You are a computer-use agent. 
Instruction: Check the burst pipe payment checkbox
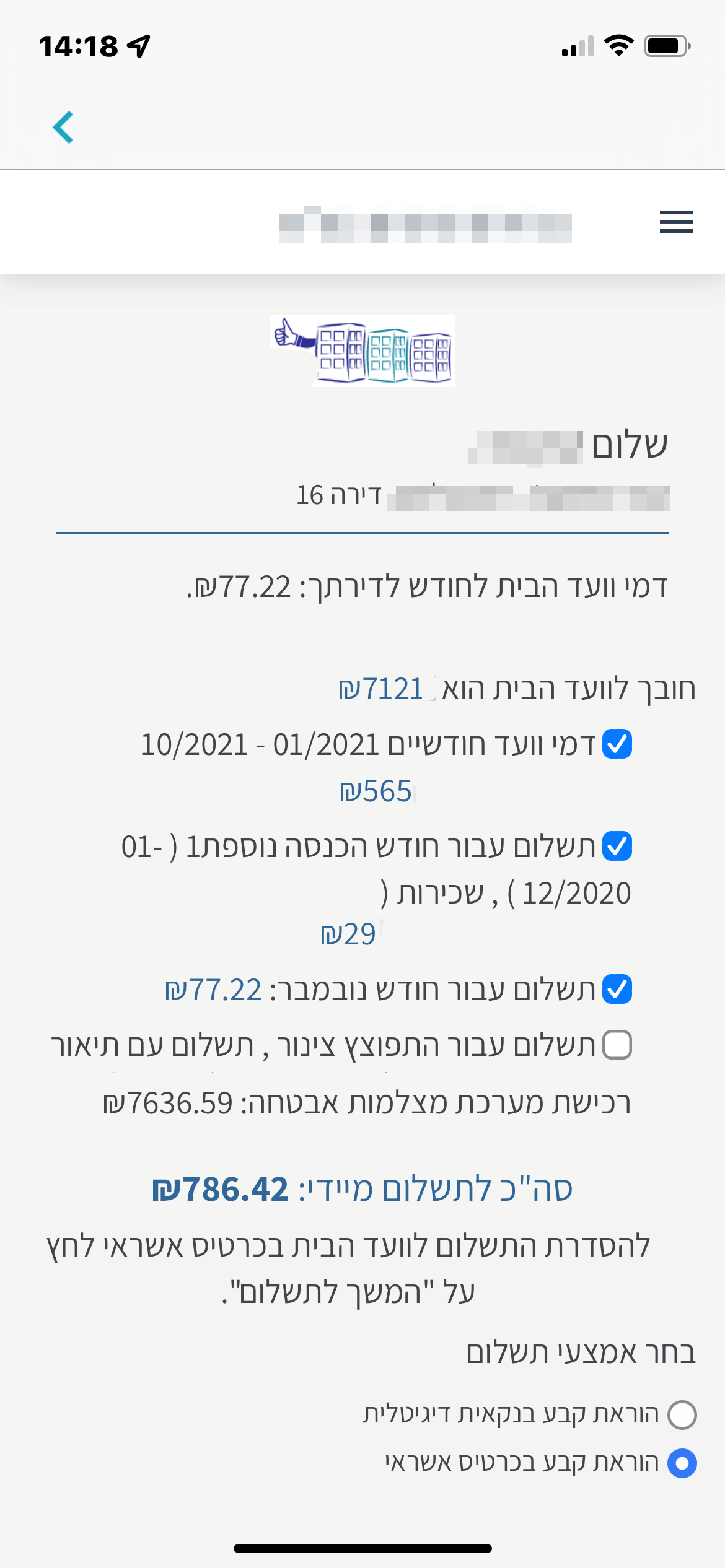click(x=617, y=1045)
